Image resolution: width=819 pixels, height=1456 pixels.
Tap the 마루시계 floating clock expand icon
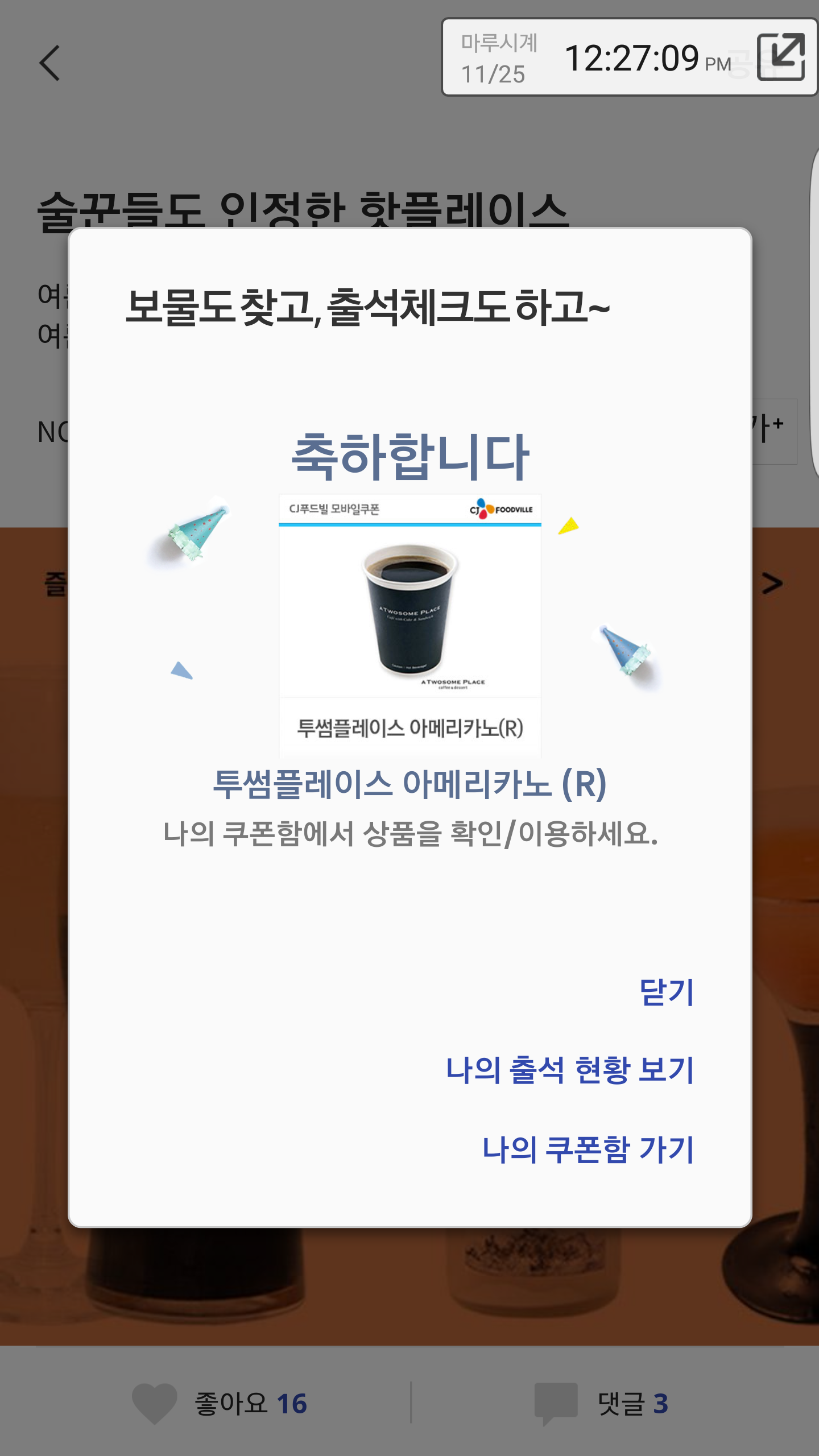coord(781,57)
